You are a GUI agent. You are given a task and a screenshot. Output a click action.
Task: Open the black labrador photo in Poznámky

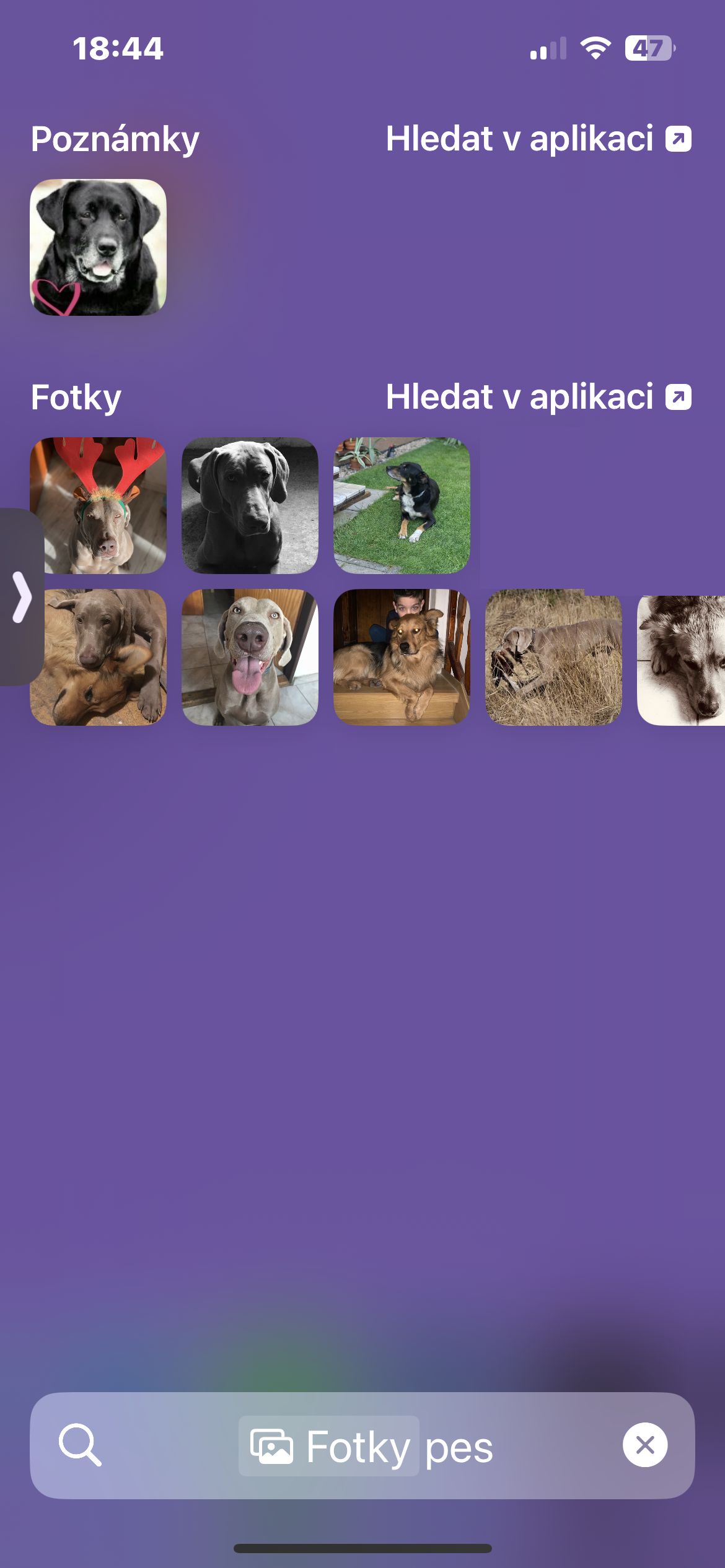tap(98, 247)
